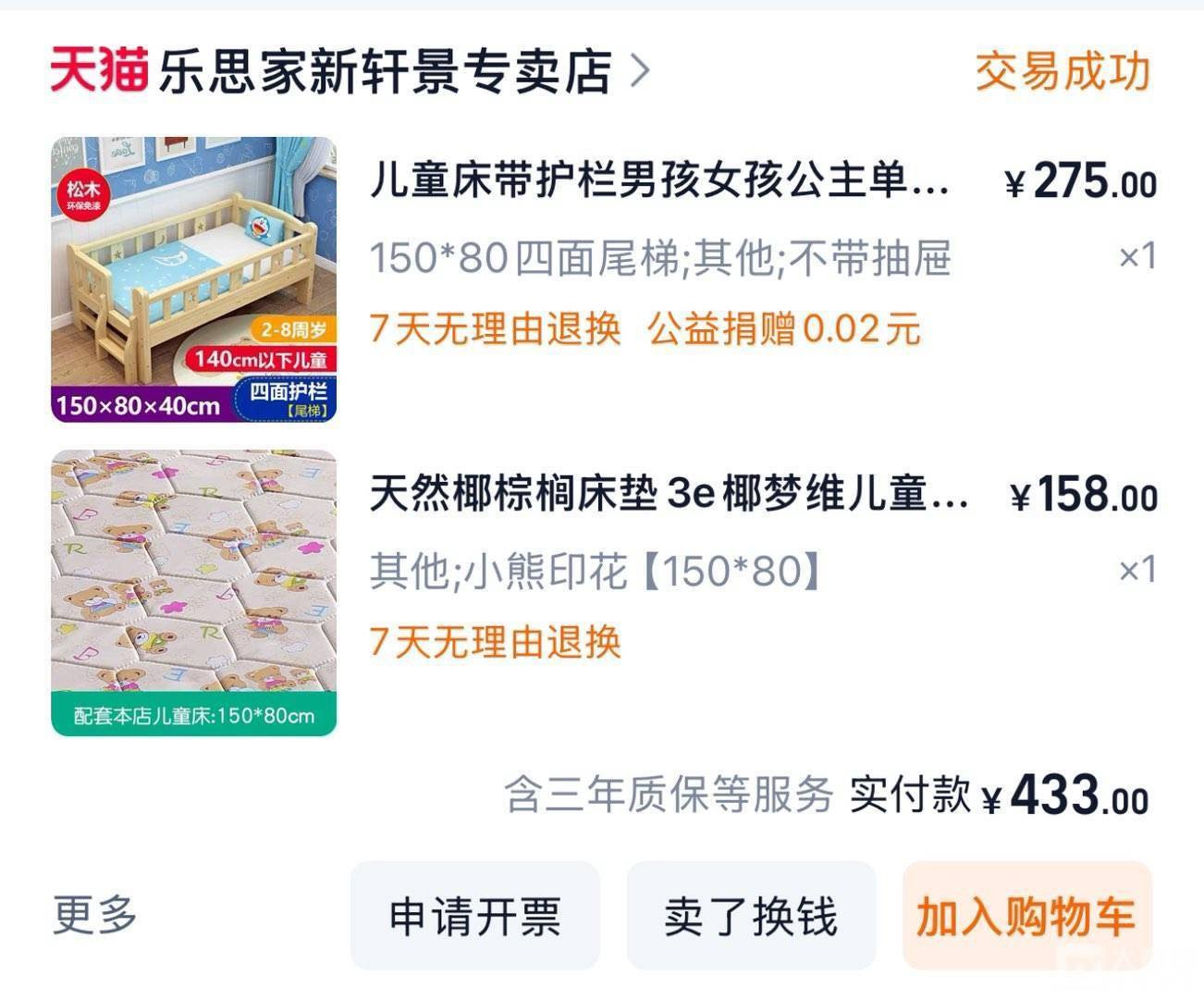
Task: Open the 儿童床带护栏 product image
Action: click(x=193, y=280)
